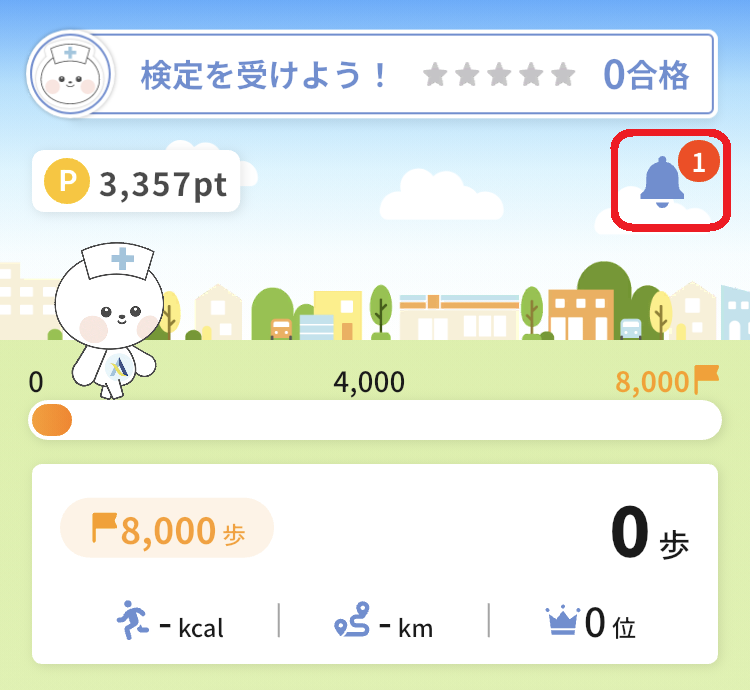Open the 検定を受けよう banner
The width and height of the screenshot is (750, 690).
click(400, 74)
